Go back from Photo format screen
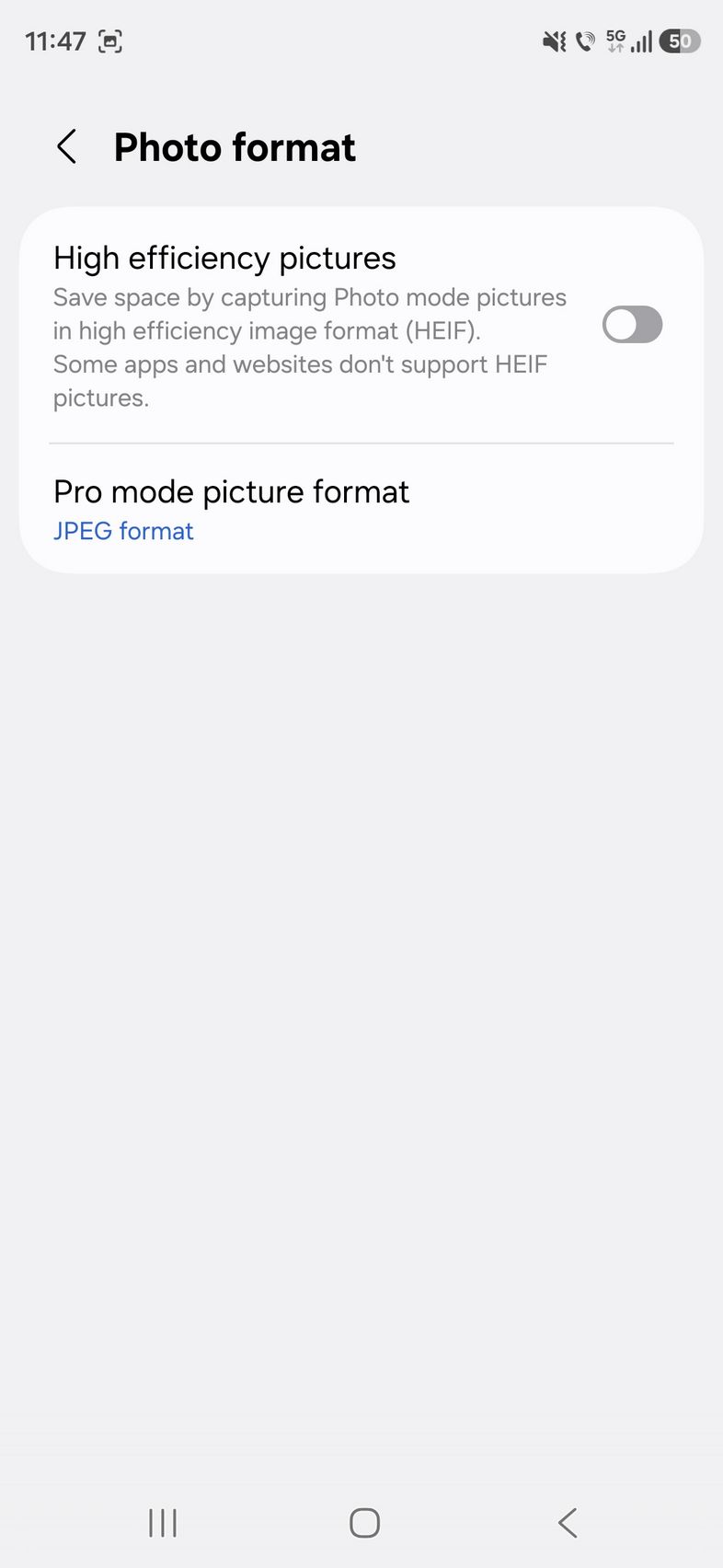Viewport: 723px width, 1568px height. (67, 147)
